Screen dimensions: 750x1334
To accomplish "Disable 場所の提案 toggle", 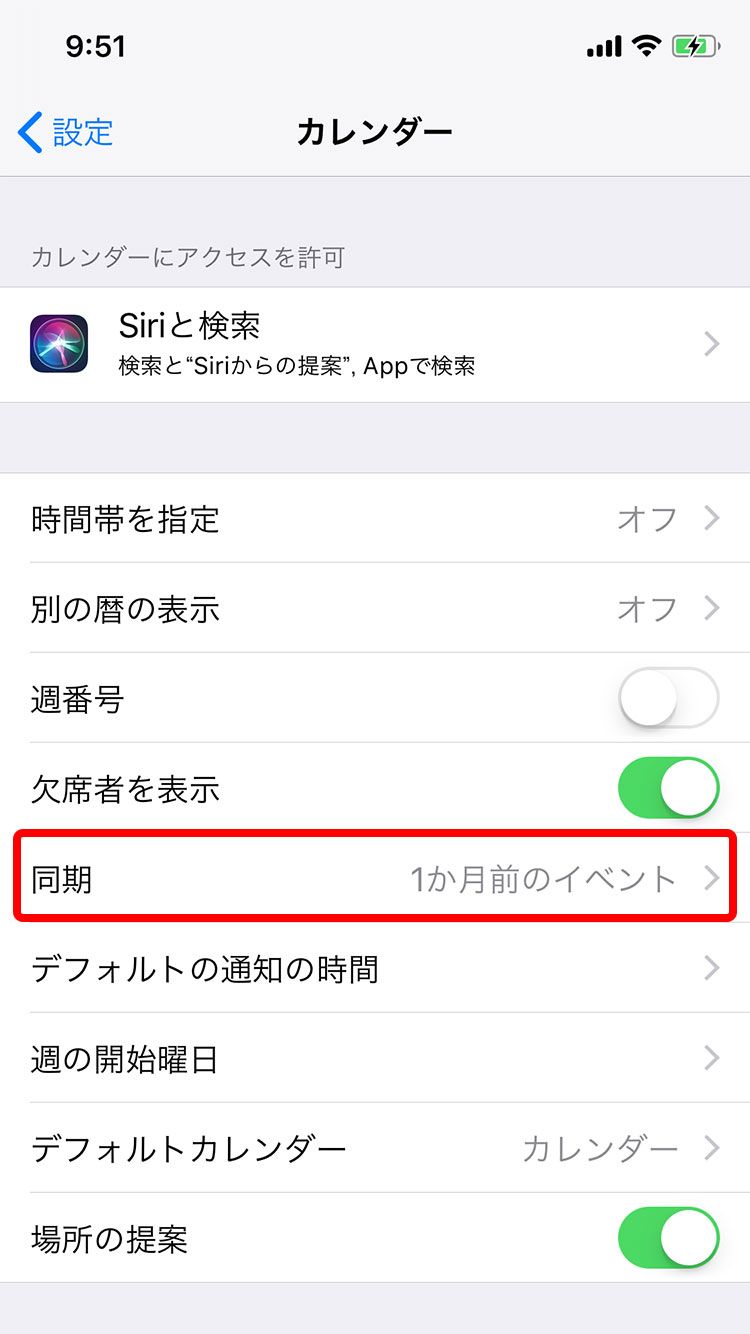I will click(x=668, y=1238).
